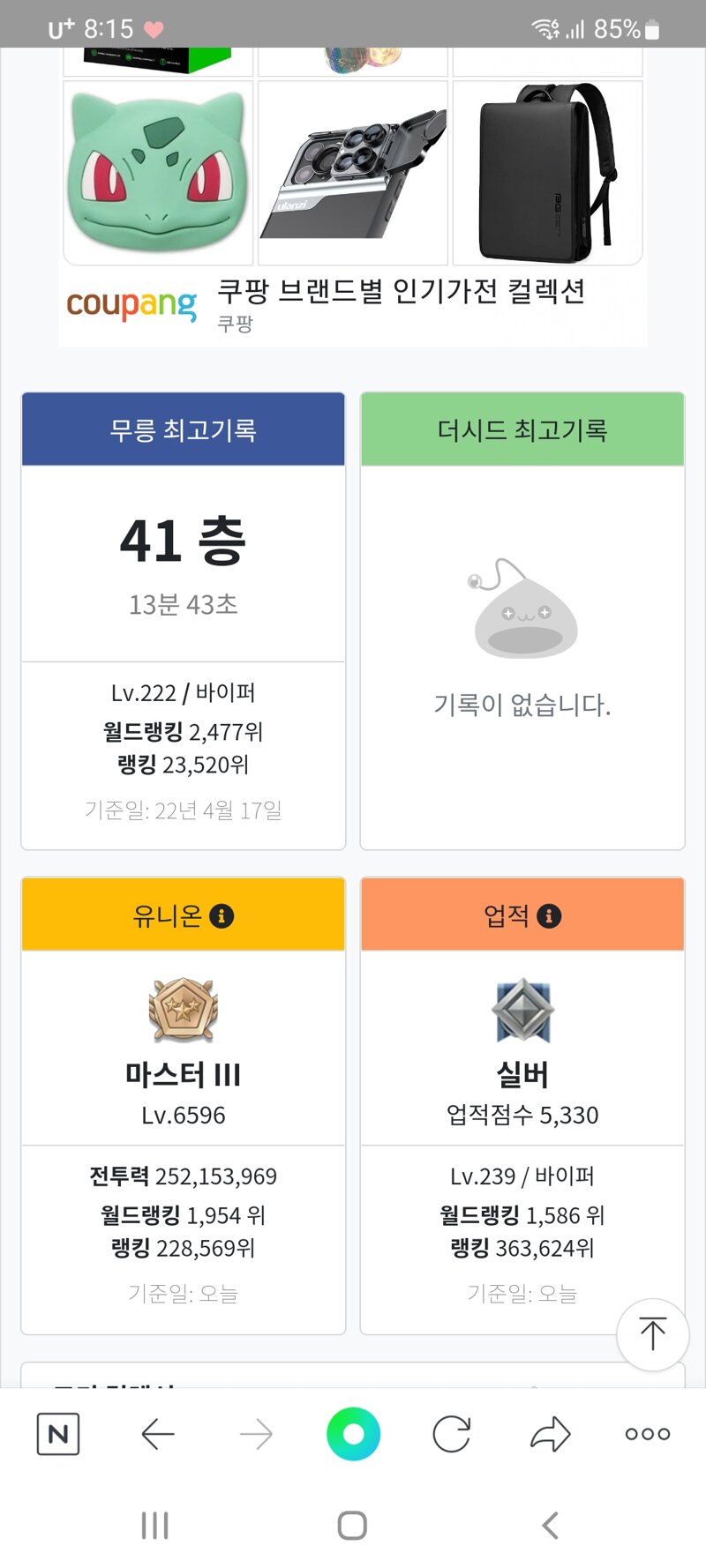Viewport: 706px width, 1568px height.
Task: Show the info tooltip next to 업적
Action: click(549, 915)
